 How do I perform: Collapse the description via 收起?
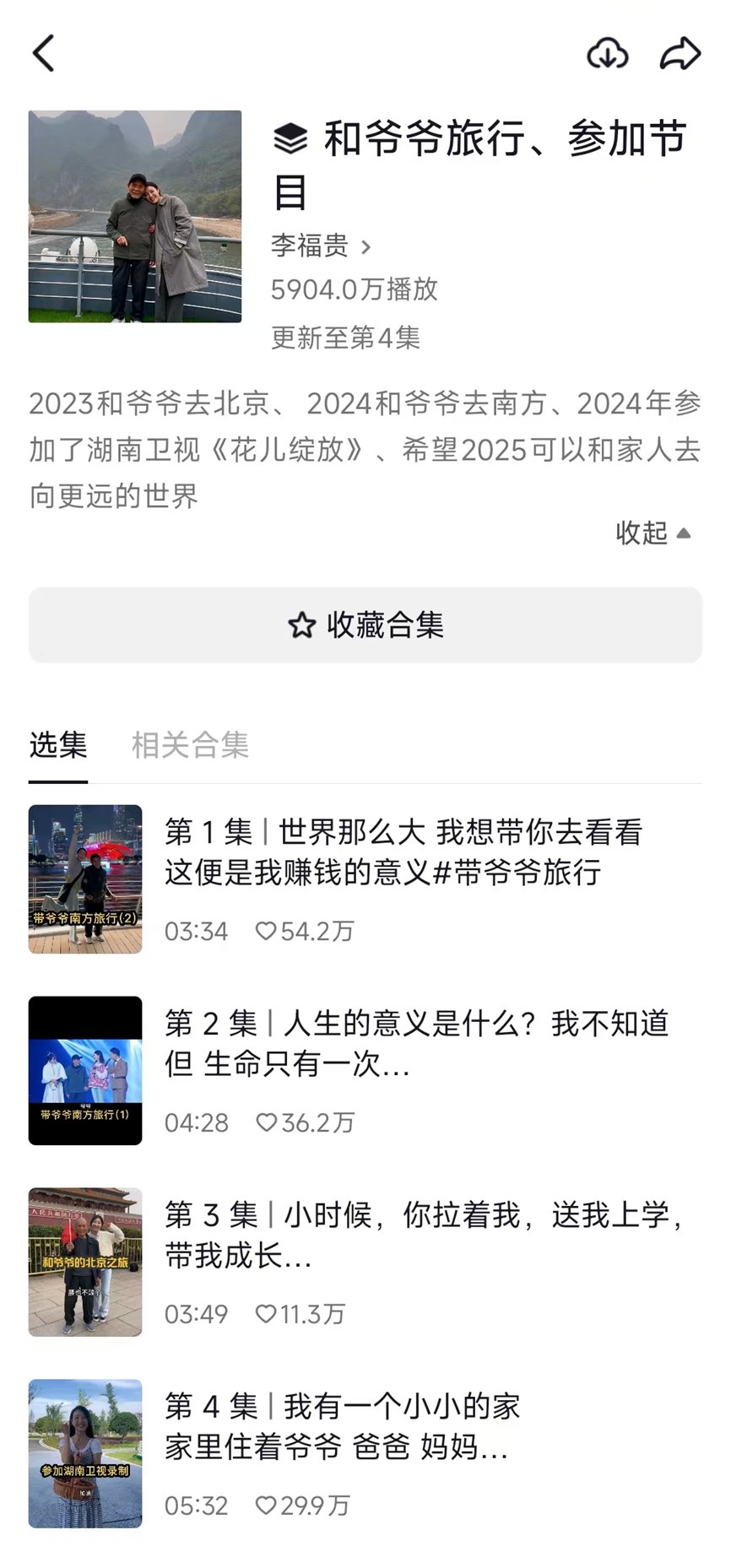[x=653, y=533]
